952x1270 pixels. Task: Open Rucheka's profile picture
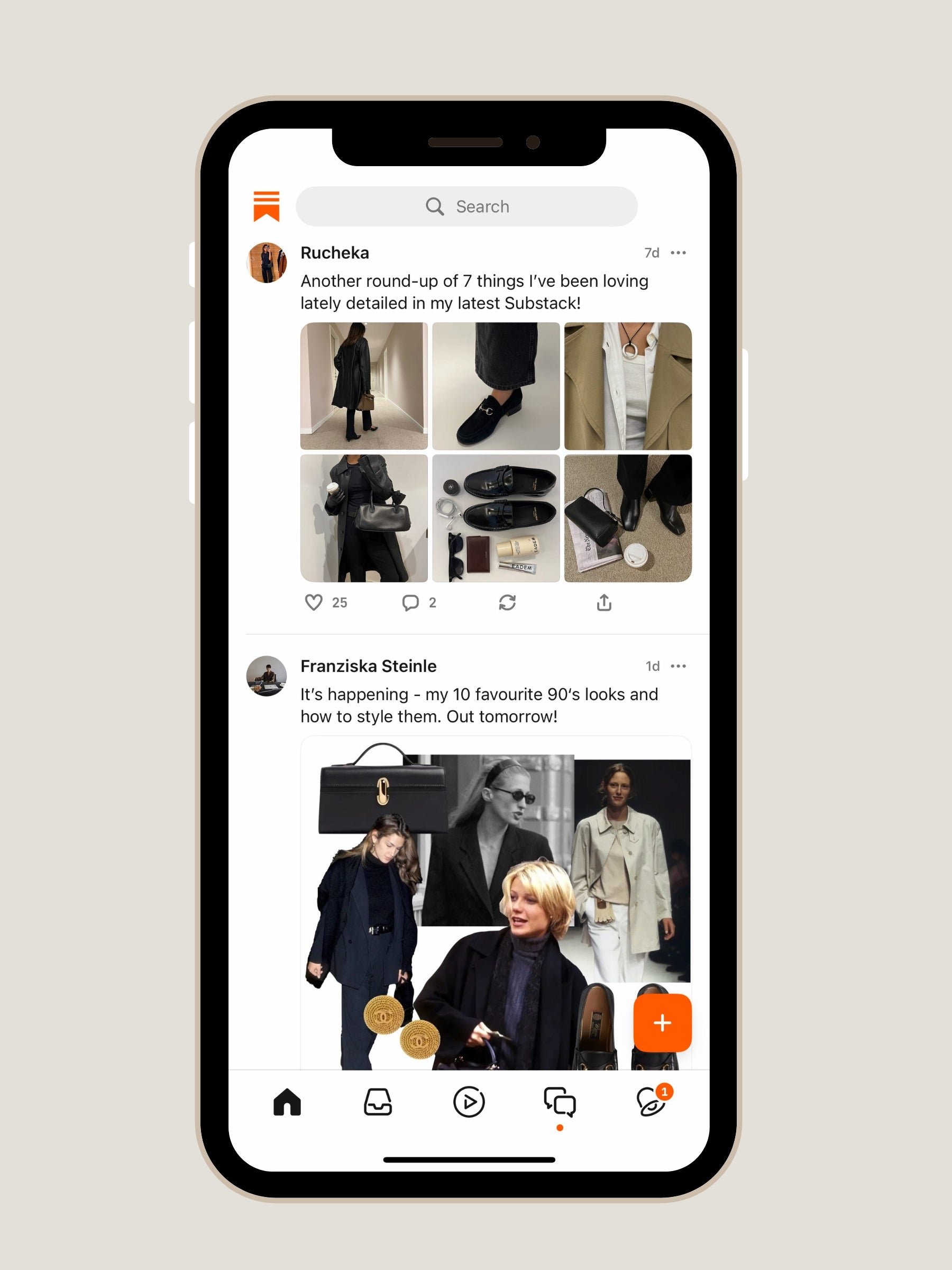tap(266, 262)
